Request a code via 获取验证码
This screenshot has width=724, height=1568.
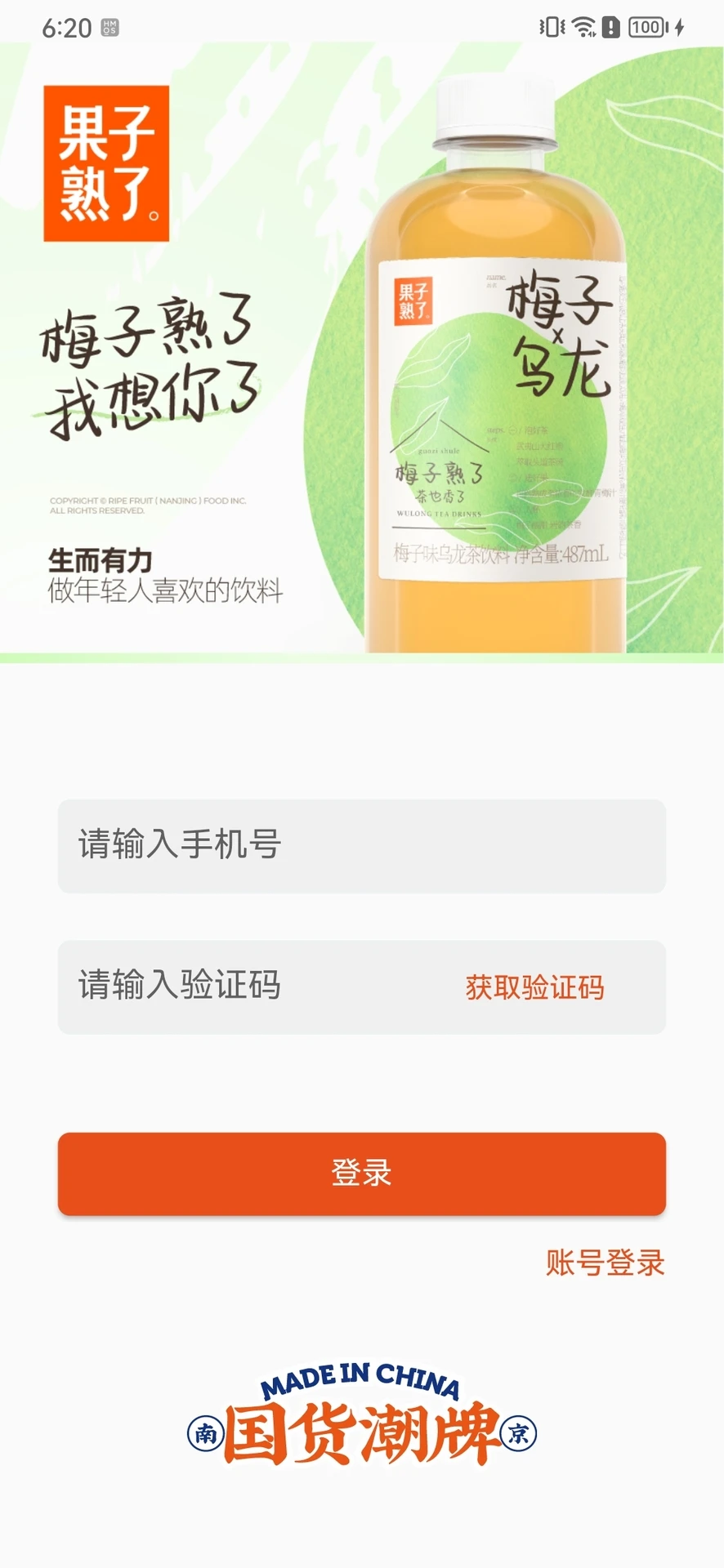coord(534,987)
